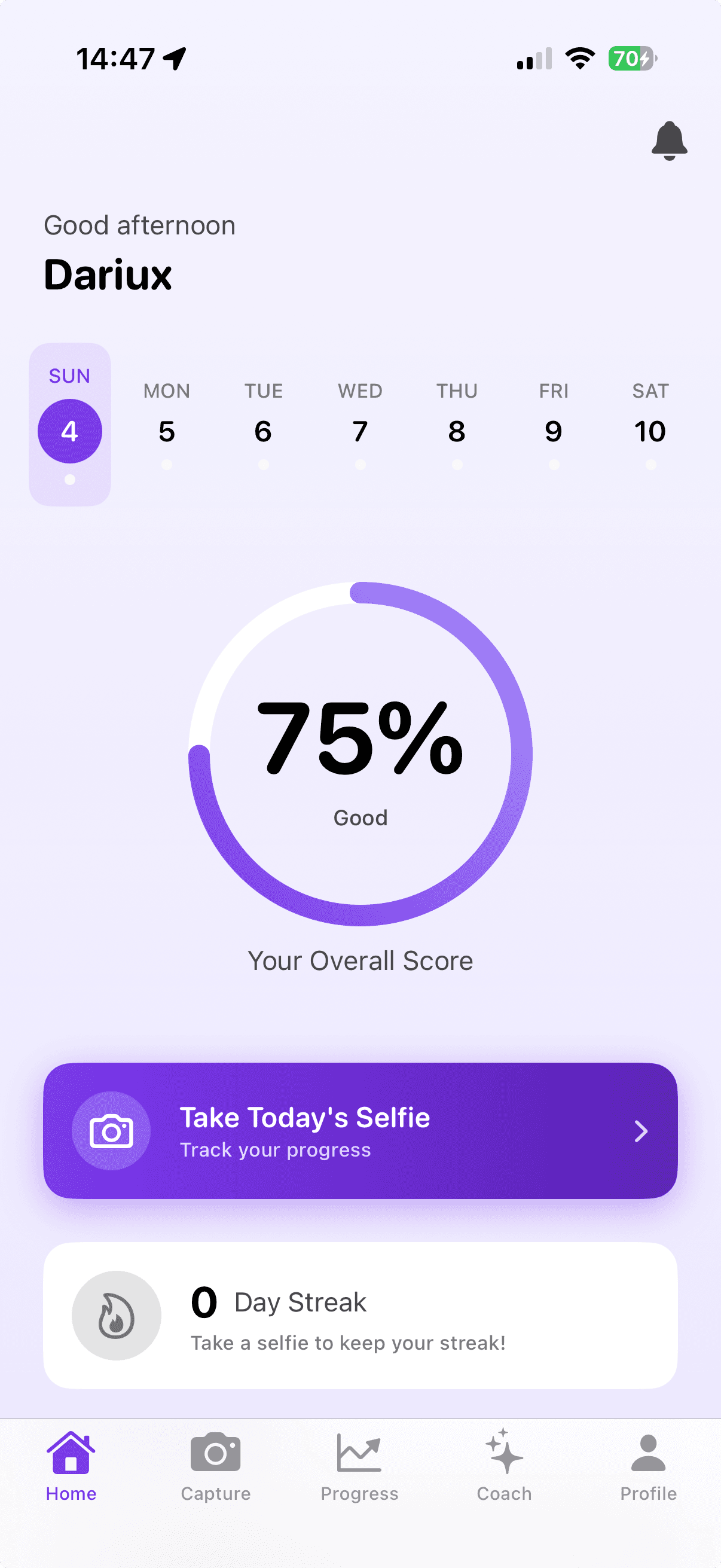This screenshot has width=721, height=1568.
Task: Open the Capture camera icon
Action: coord(215,1454)
